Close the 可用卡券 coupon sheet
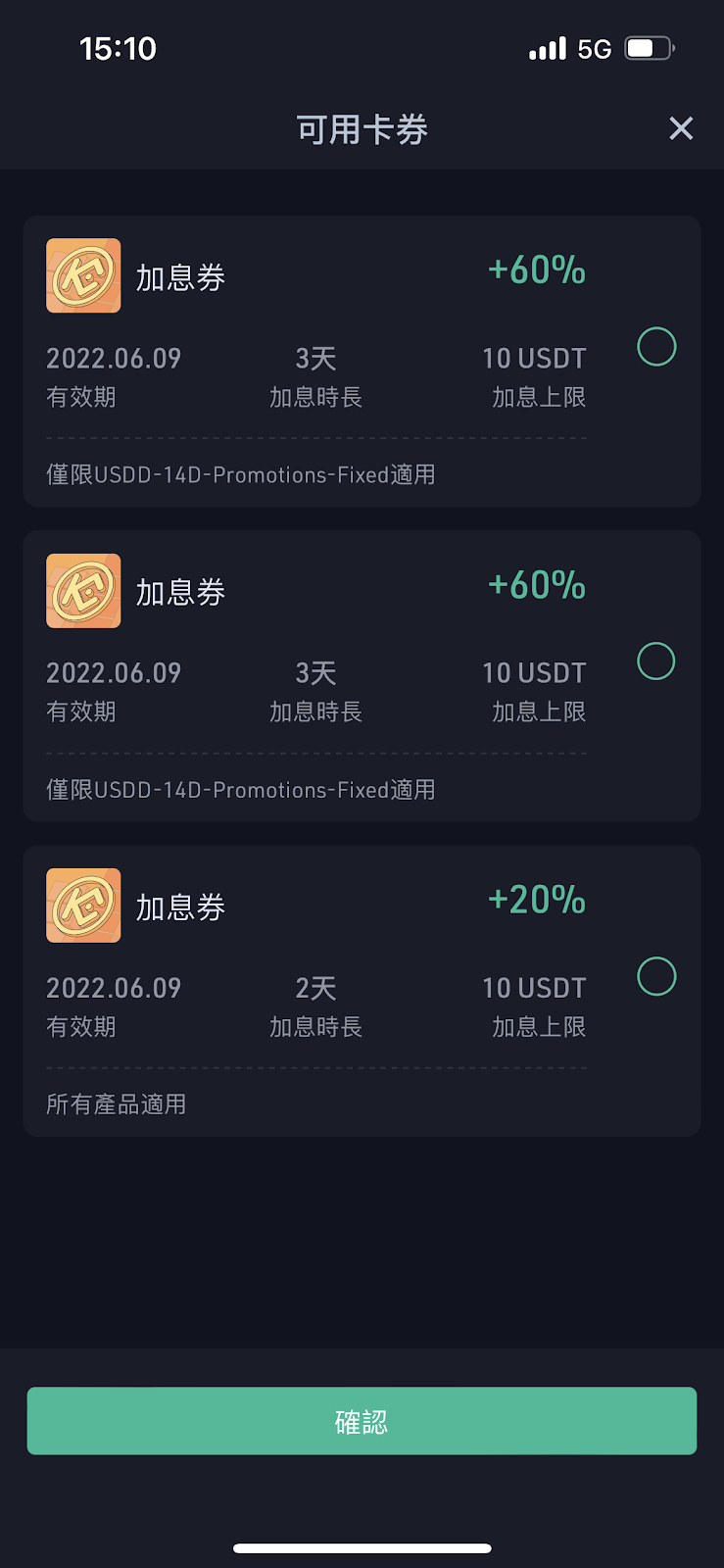Screen dimensions: 724x1568 (681, 128)
